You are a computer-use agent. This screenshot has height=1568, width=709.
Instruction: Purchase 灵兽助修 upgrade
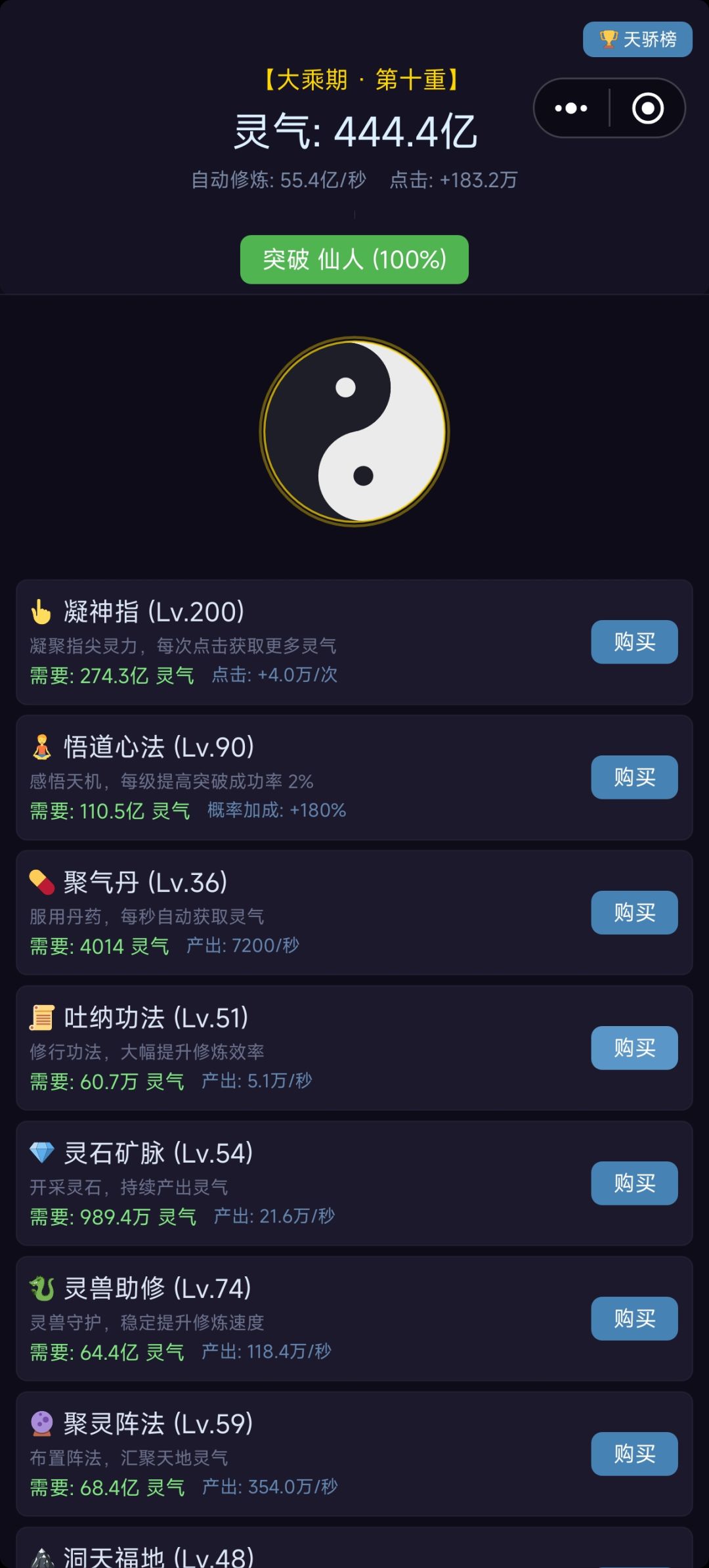(x=634, y=1318)
